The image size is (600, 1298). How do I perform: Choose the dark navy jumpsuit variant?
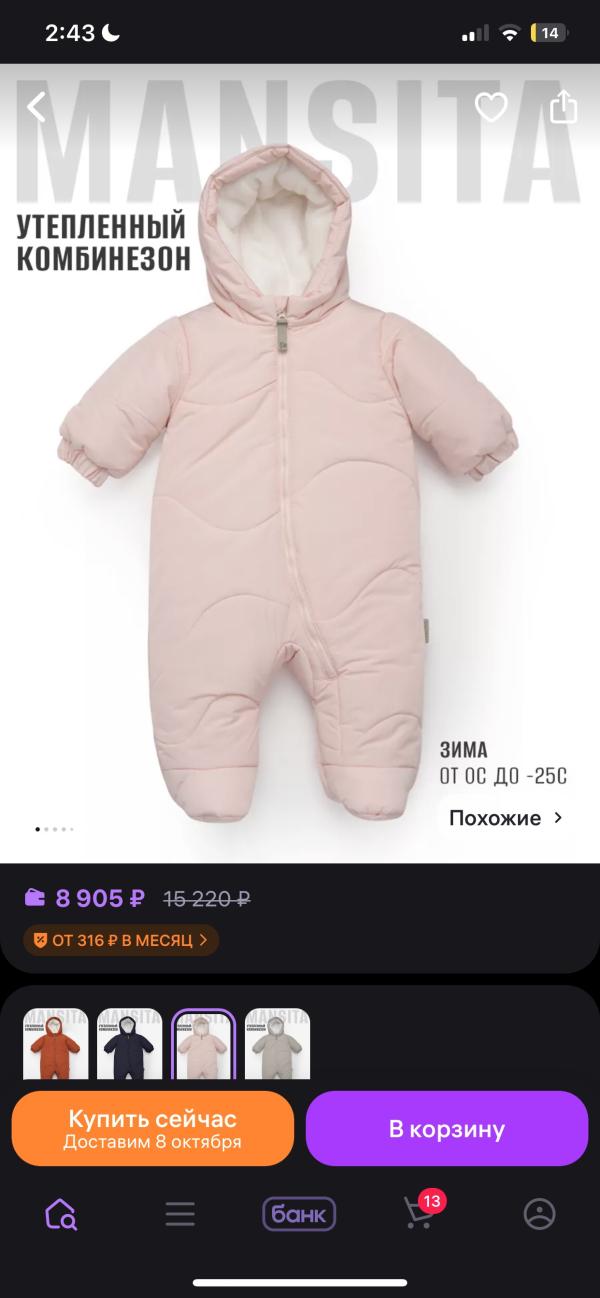129,1044
